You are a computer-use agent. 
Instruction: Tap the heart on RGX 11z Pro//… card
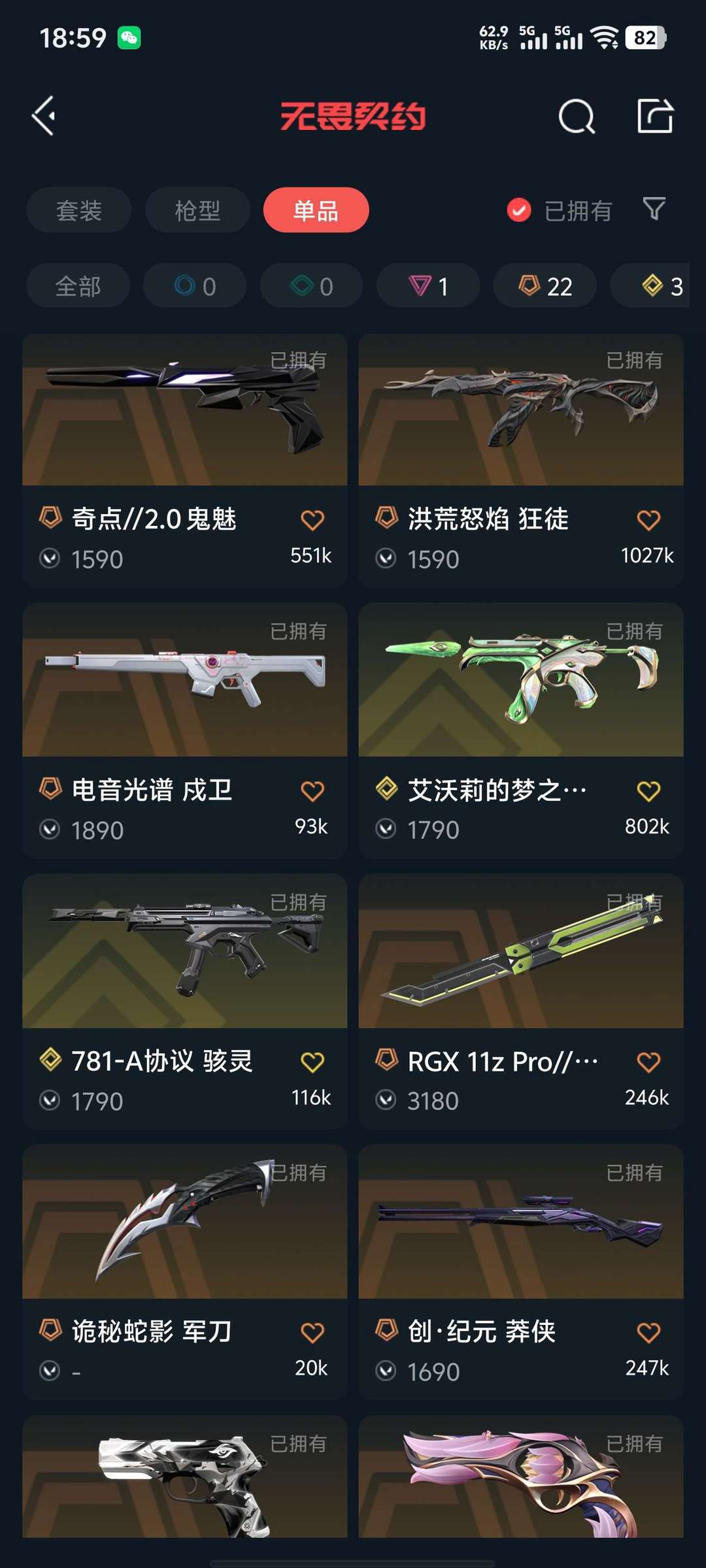coord(648,1062)
